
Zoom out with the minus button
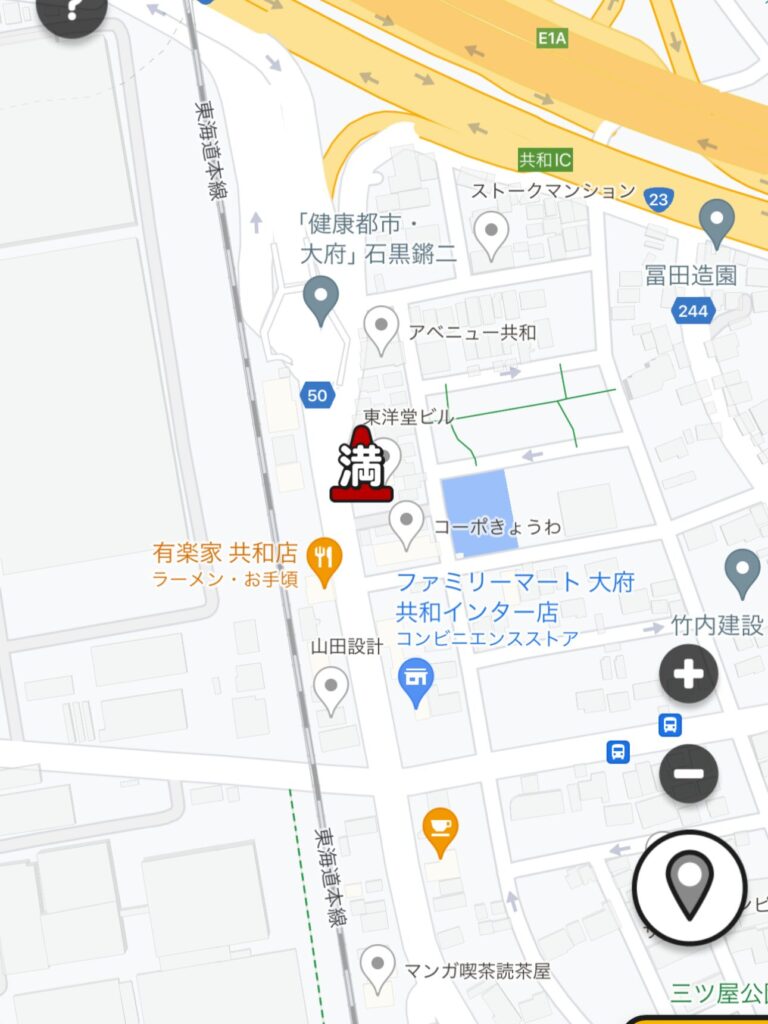point(688,773)
